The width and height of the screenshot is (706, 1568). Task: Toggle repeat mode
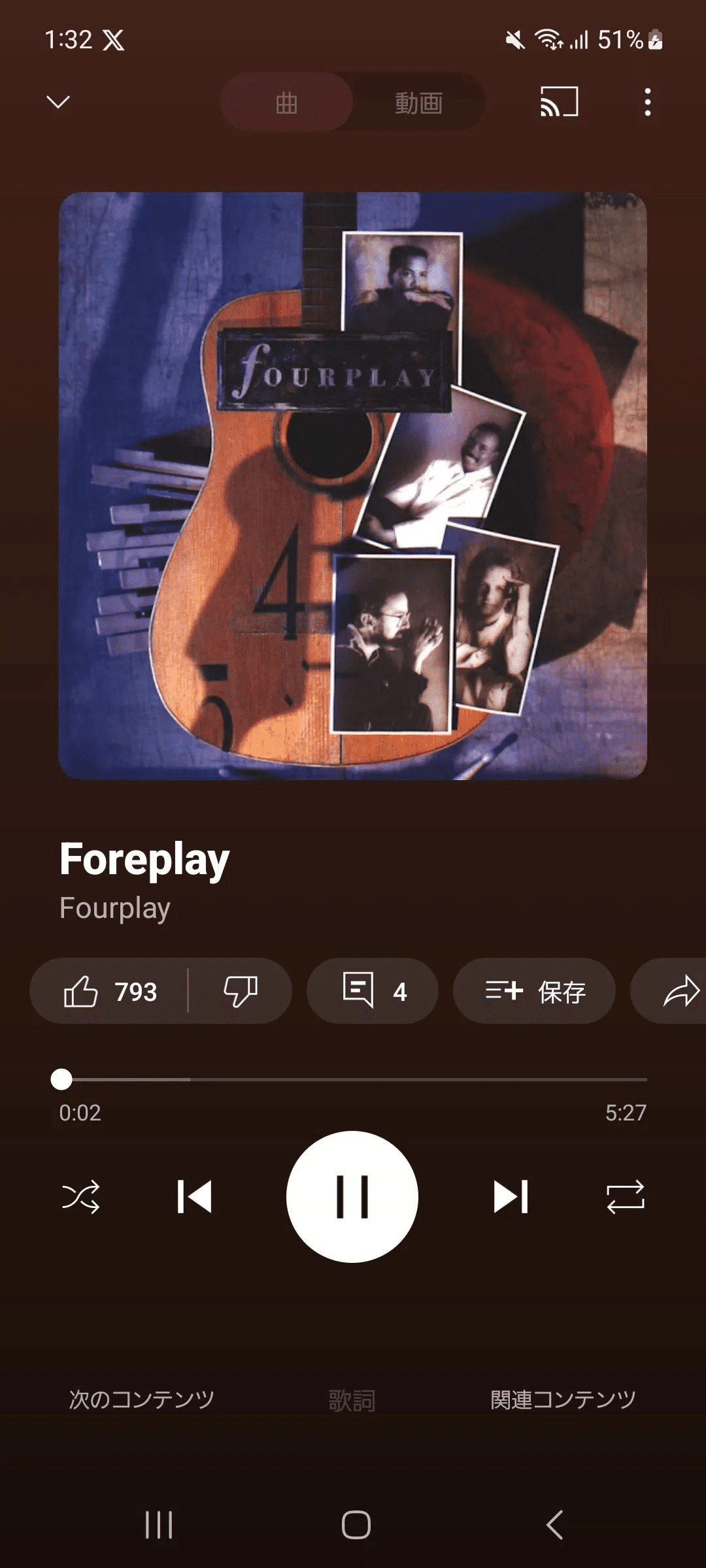point(626,1197)
